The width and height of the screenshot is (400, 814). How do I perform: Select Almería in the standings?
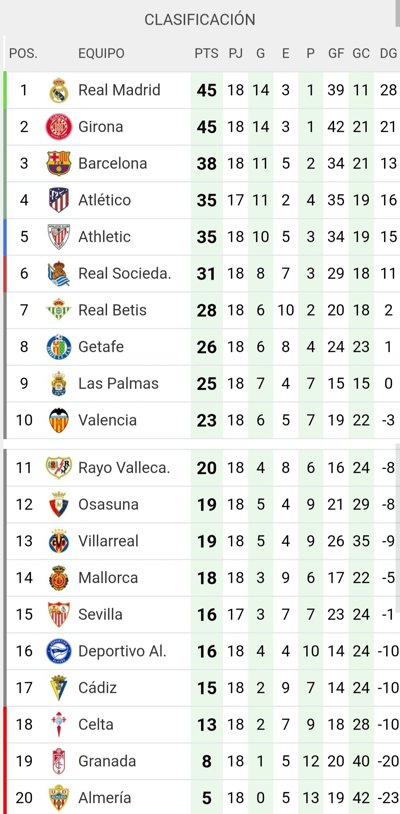point(201,797)
